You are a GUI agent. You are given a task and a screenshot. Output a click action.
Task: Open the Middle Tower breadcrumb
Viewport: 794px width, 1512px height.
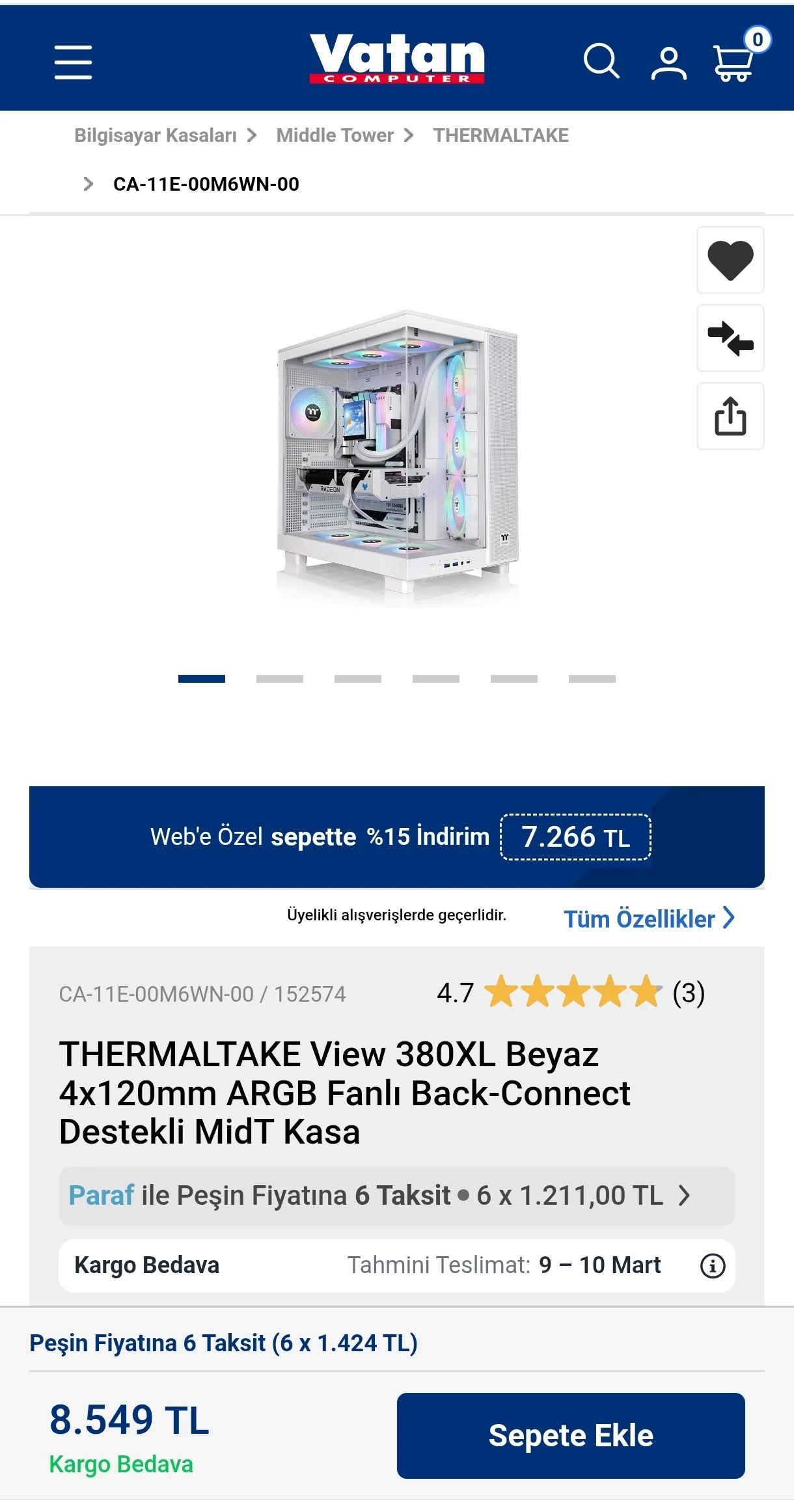335,135
